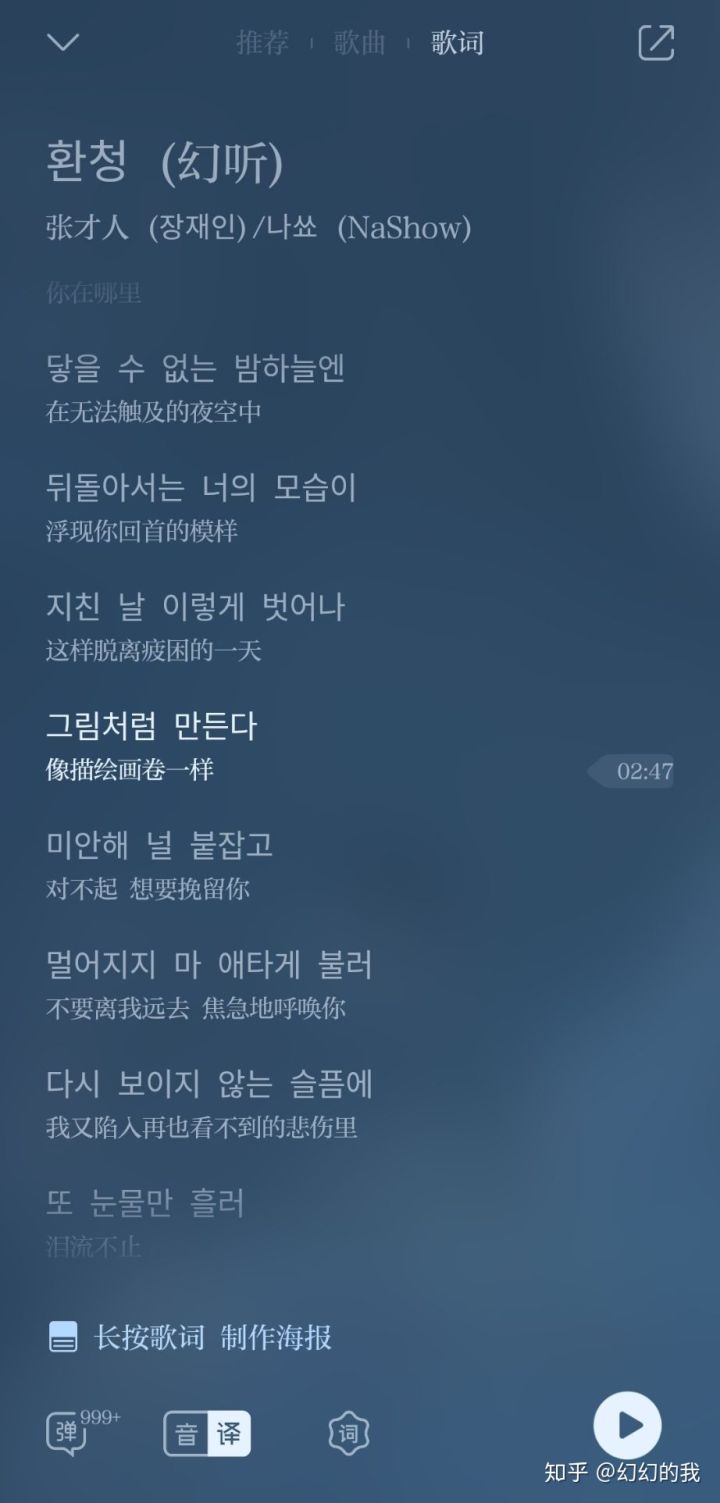Tap the 长按歌词 制作海报 poster hint
Screen dimensions: 720x1503
click(x=190, y=1337)
